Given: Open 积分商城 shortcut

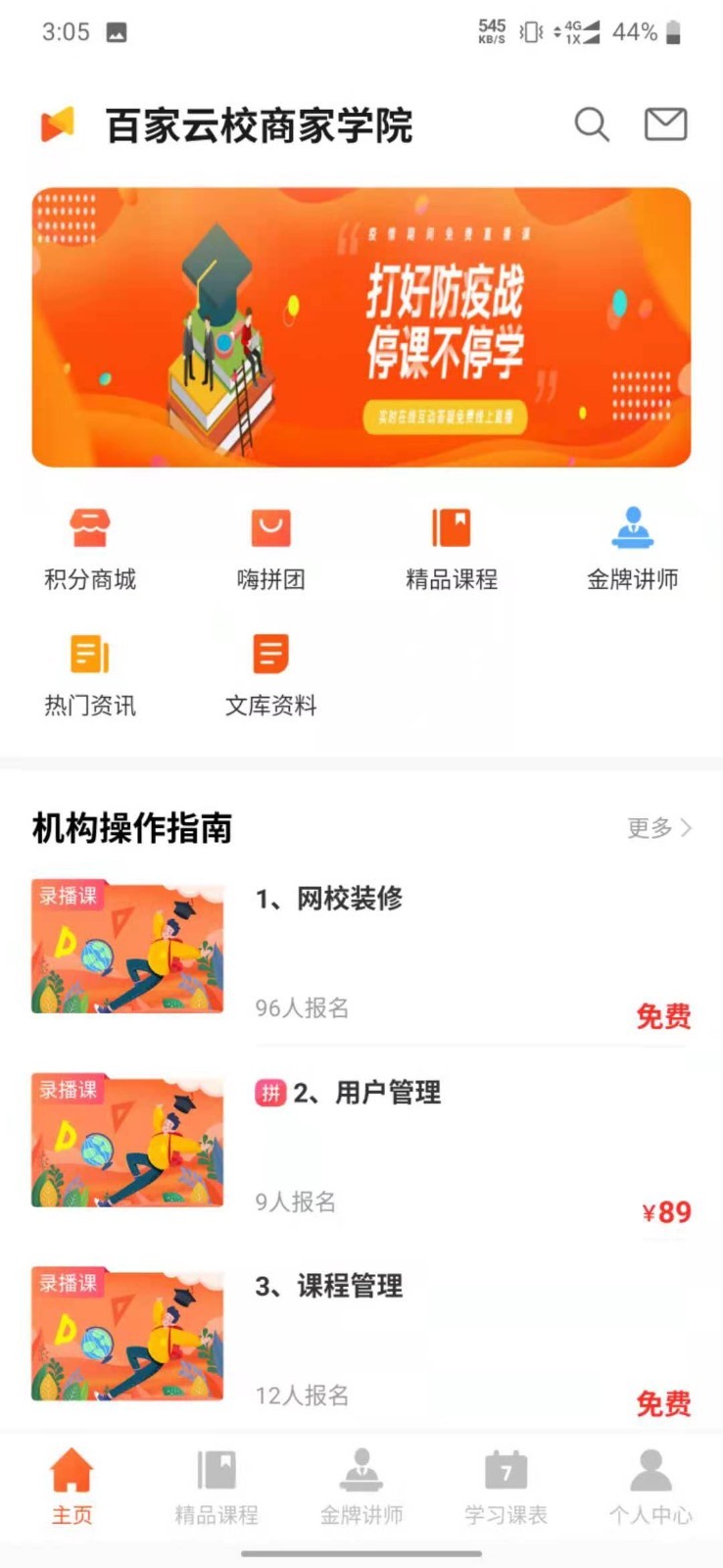Looking at the screenshot, I should coord(90,549).
